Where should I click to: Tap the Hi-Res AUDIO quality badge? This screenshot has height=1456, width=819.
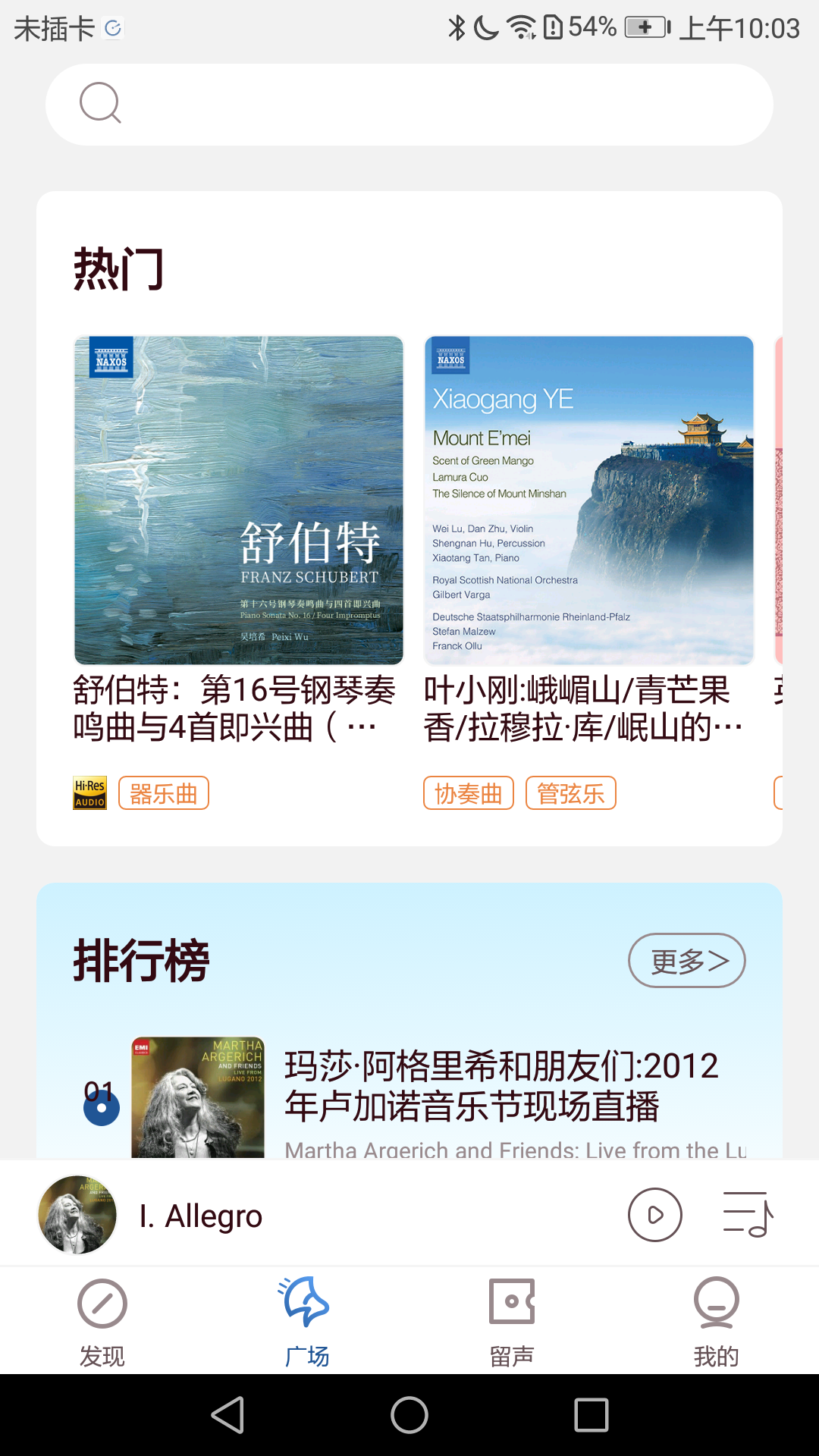coord(89,792)
